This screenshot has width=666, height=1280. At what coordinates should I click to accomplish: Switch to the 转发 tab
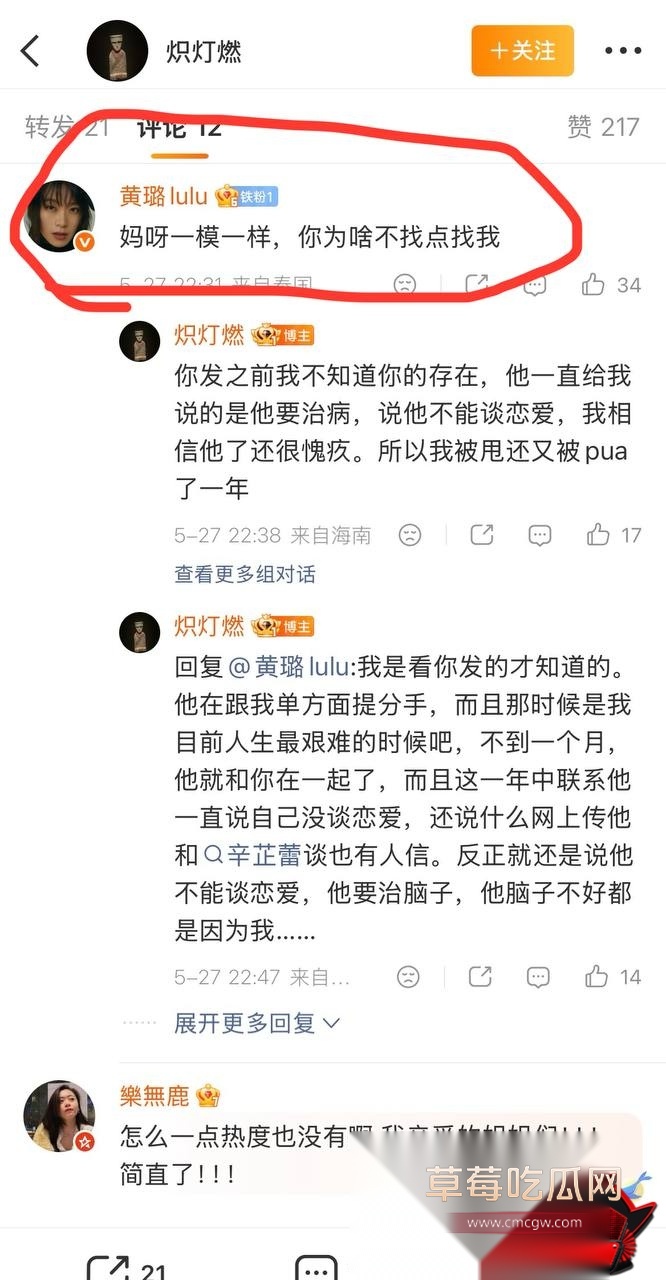(66, 127)
